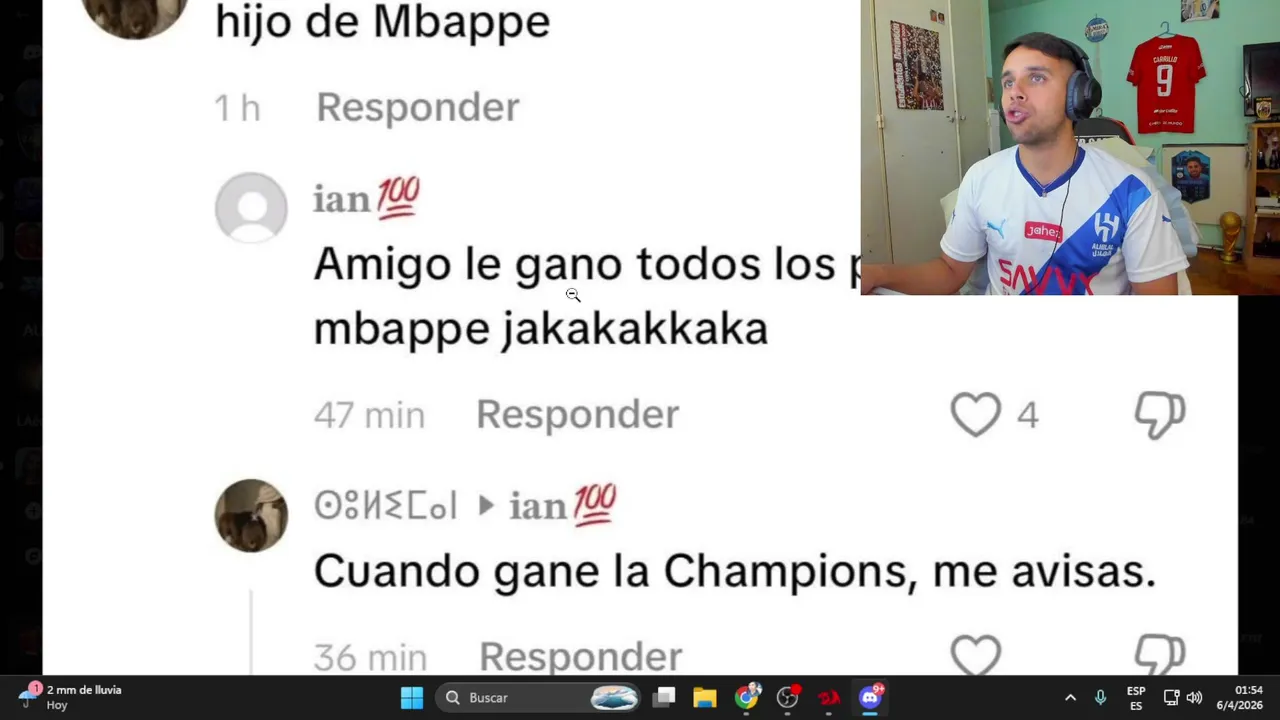View profile photo of the Champions commenter

click(x=251, y=515)
